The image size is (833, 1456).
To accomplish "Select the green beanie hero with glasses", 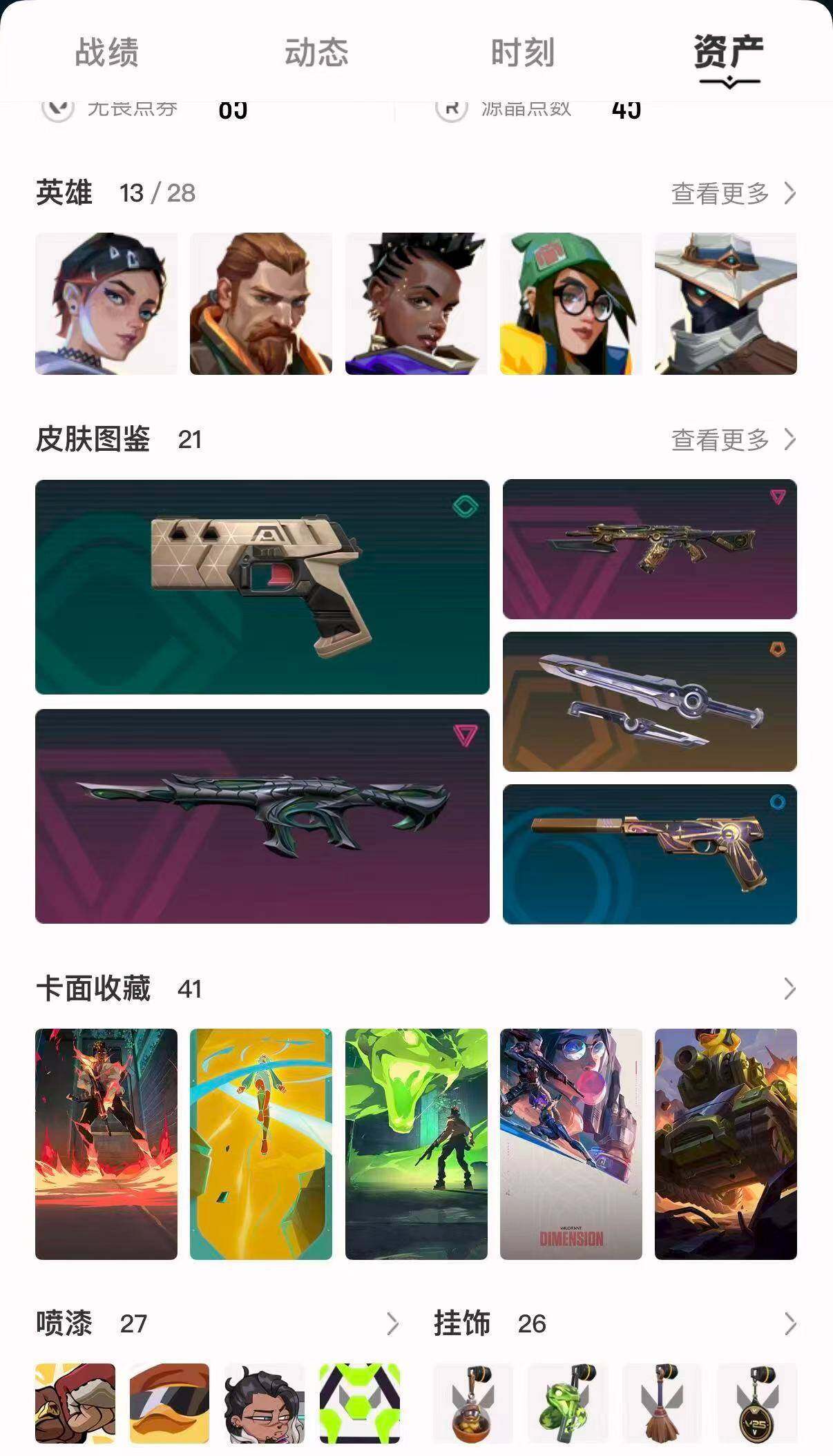I will coord(571,304).
